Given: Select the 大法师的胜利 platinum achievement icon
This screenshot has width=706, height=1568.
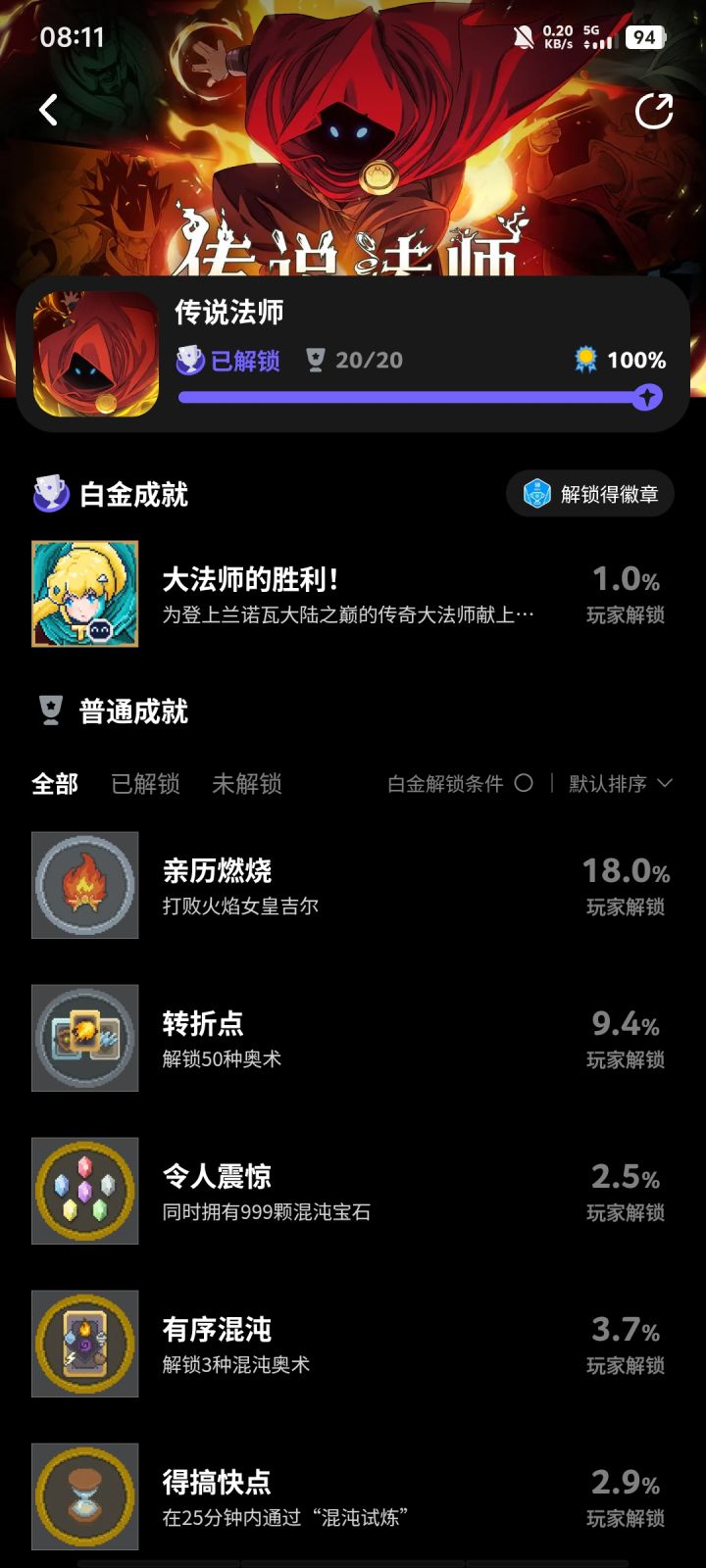Looking at the screenshot, I should [86, 592].
